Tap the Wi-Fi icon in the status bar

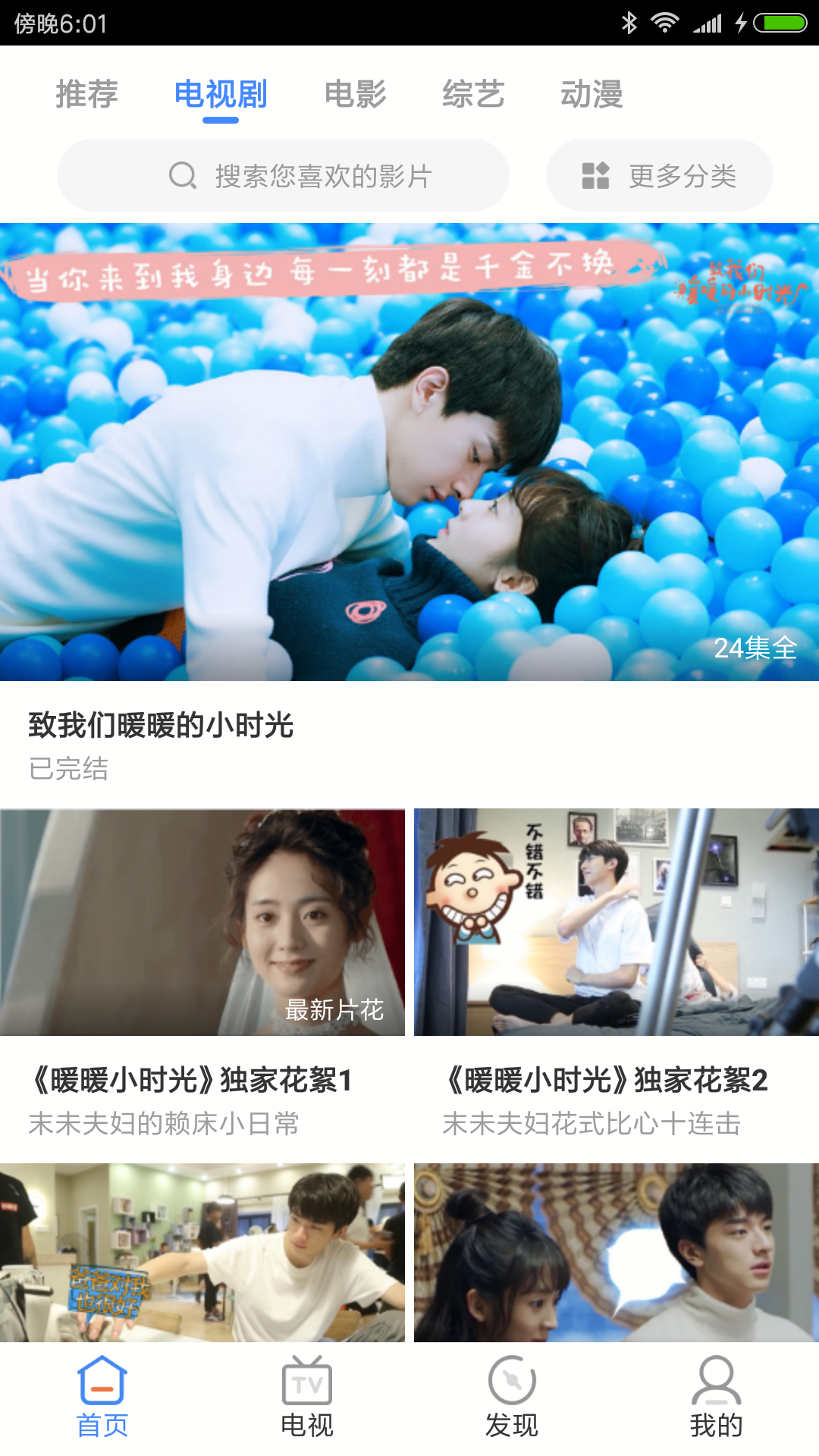[665, 22]
